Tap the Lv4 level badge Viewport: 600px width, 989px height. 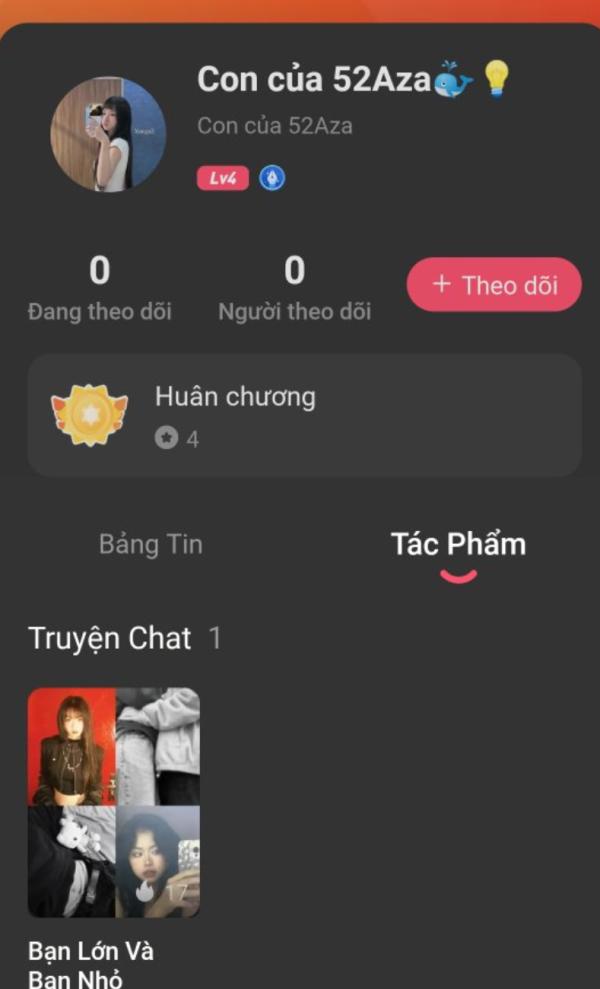pyautogui.click(x=222, y=179)
